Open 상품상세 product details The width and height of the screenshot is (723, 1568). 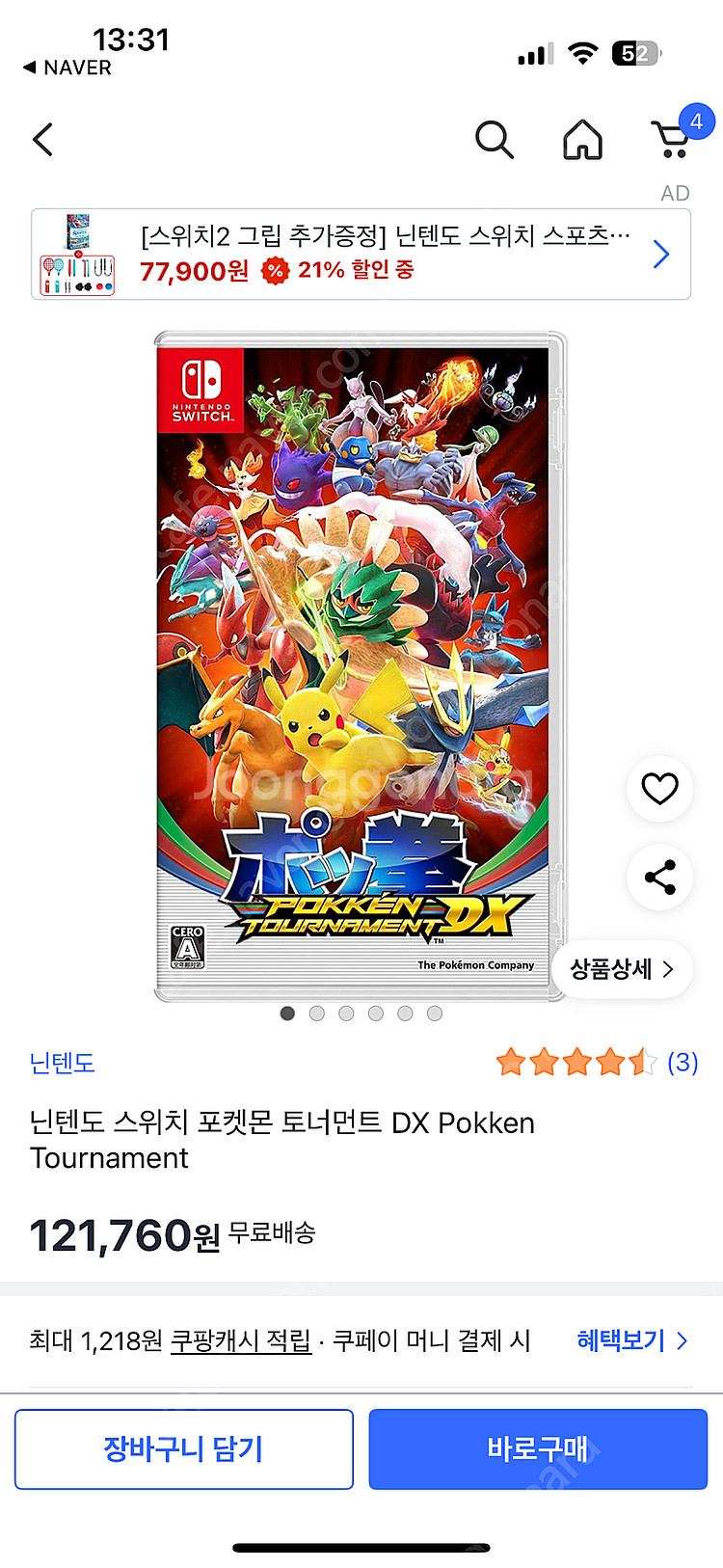click(622, 969)
